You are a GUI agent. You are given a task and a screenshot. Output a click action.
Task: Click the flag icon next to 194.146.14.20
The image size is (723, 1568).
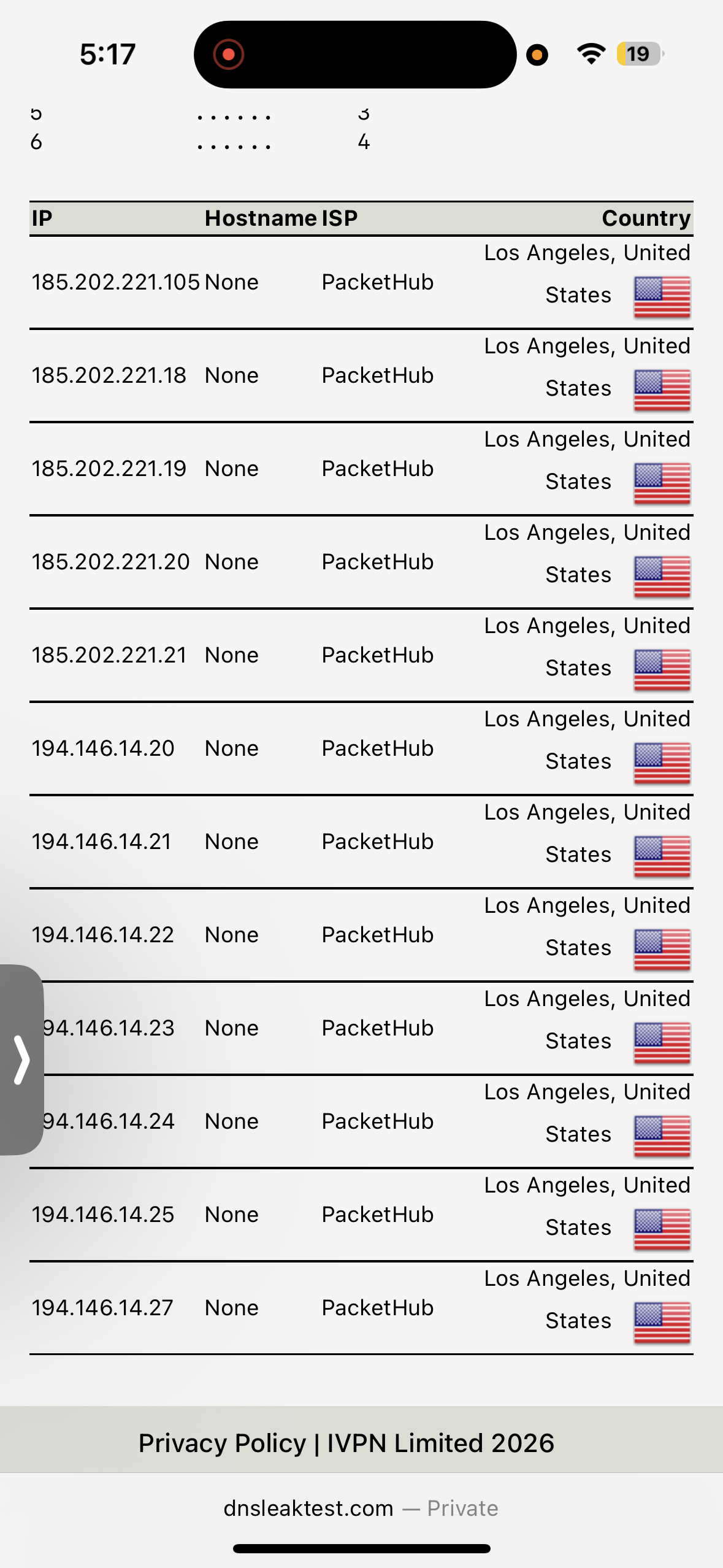point(661,762)
